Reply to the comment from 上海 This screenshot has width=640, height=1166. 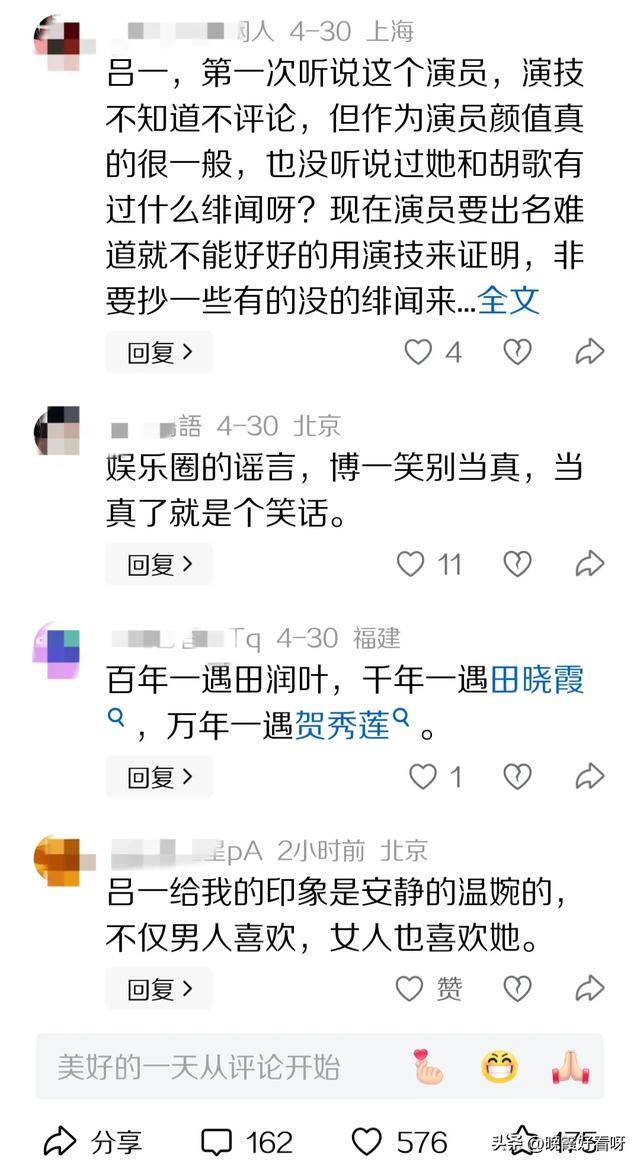(x=158, y=352)
